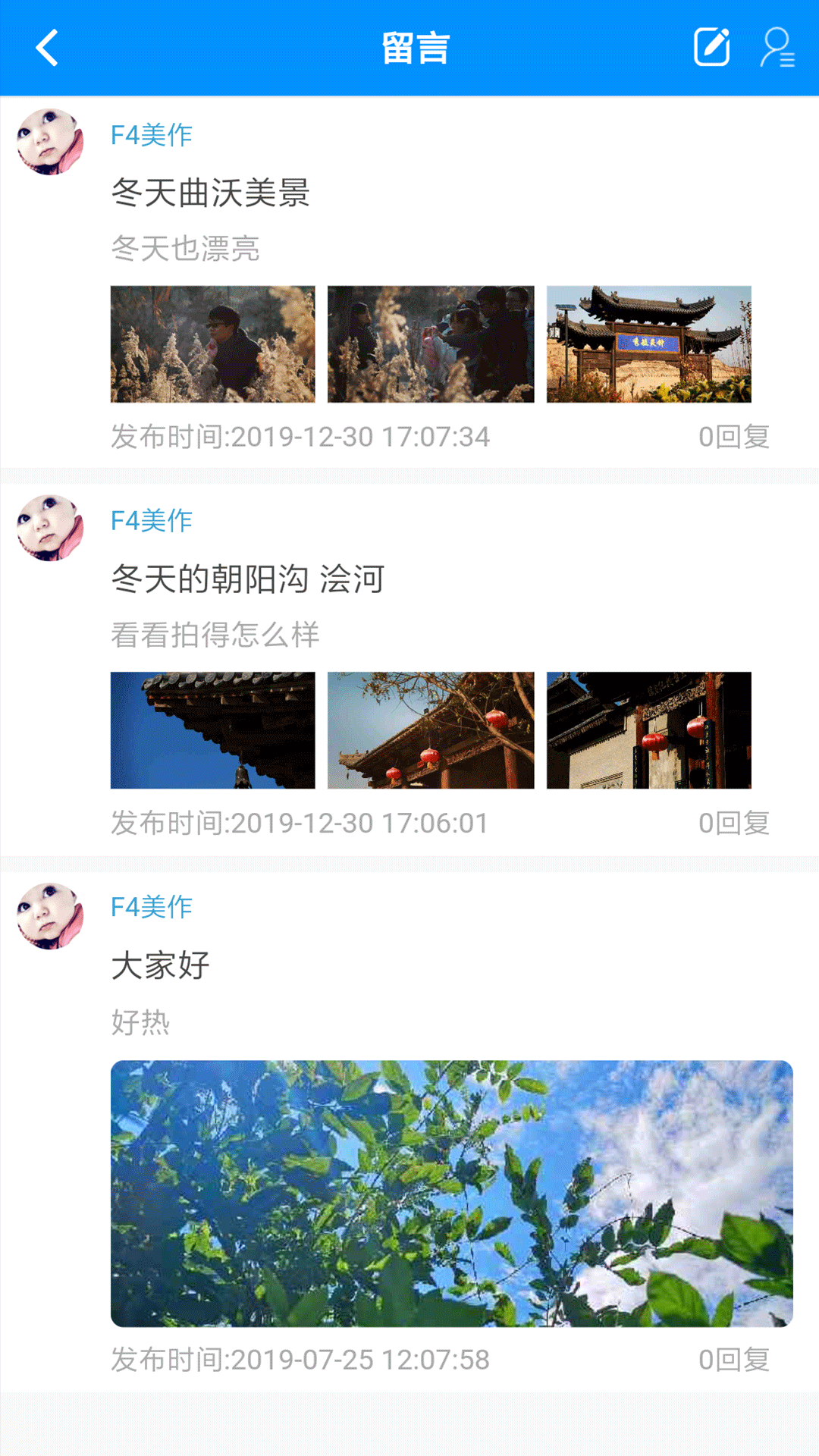The width and height of the screenshot is (819, 1456).
Task: Open replies for 冬天曲沃美景 post
Action: tap(733, 437)
